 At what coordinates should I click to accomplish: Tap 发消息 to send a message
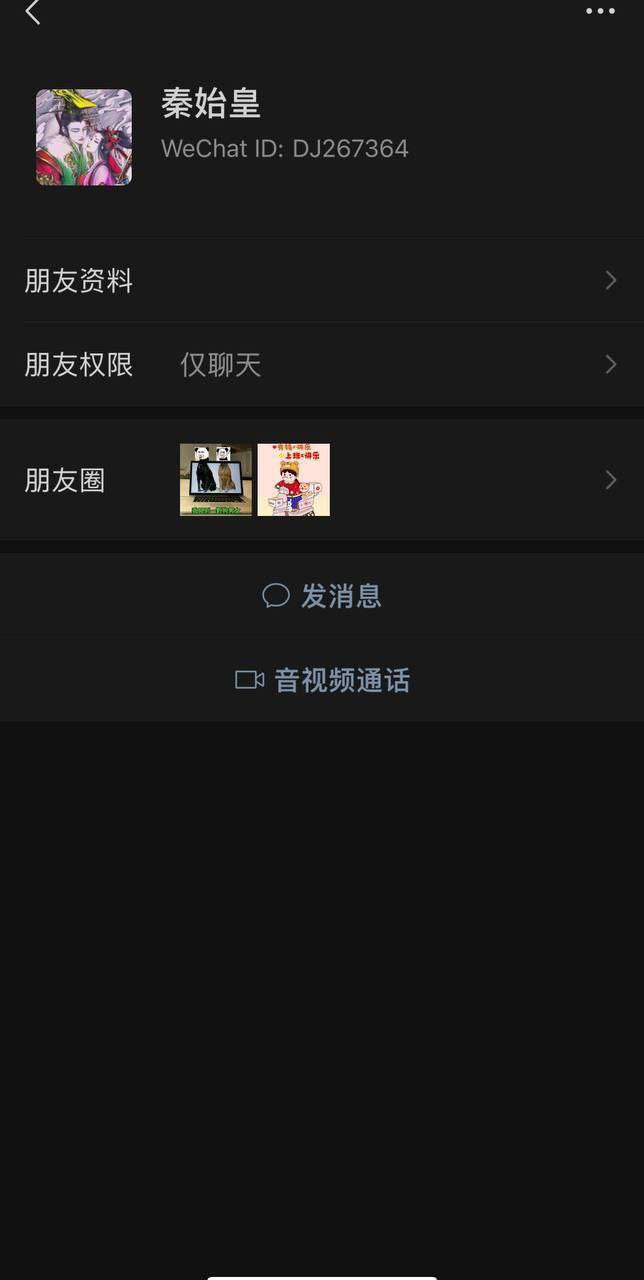pos(322,596)
